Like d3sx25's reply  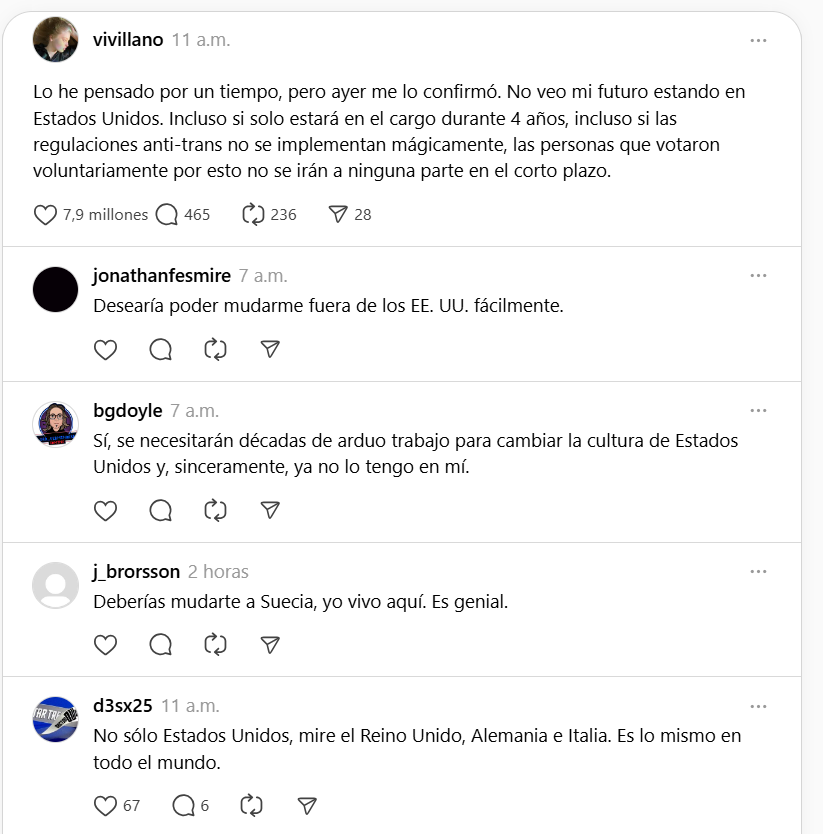click(105, 805)
